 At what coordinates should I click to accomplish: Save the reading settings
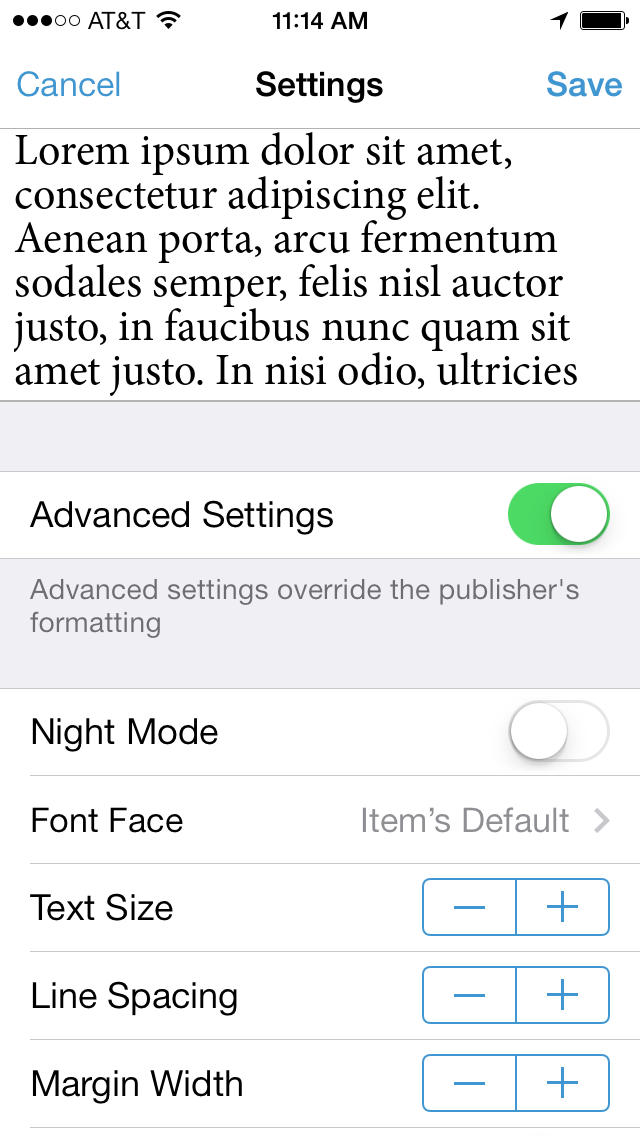click(x=584, y=85)
